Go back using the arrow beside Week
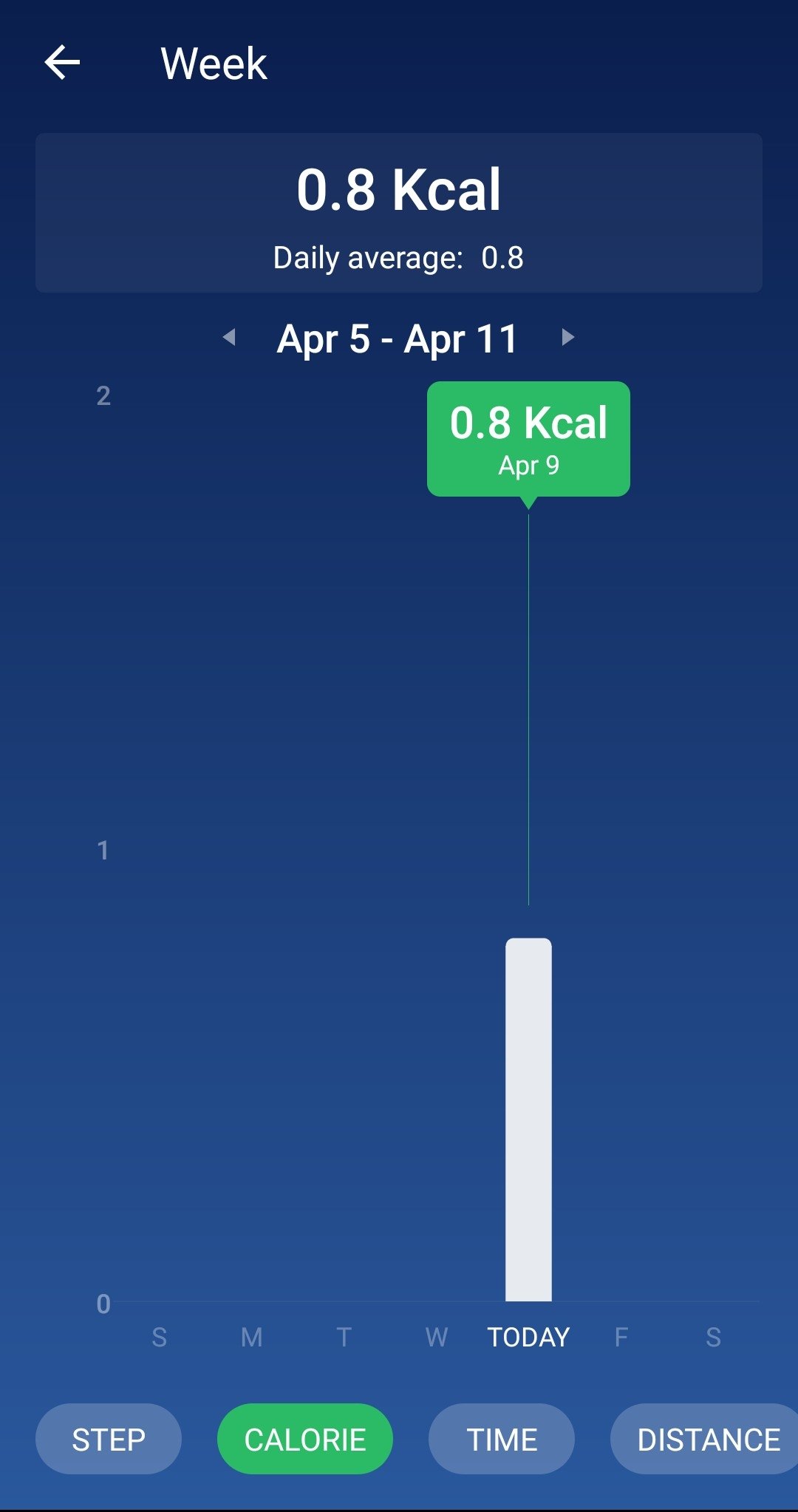 coord(62,63)
